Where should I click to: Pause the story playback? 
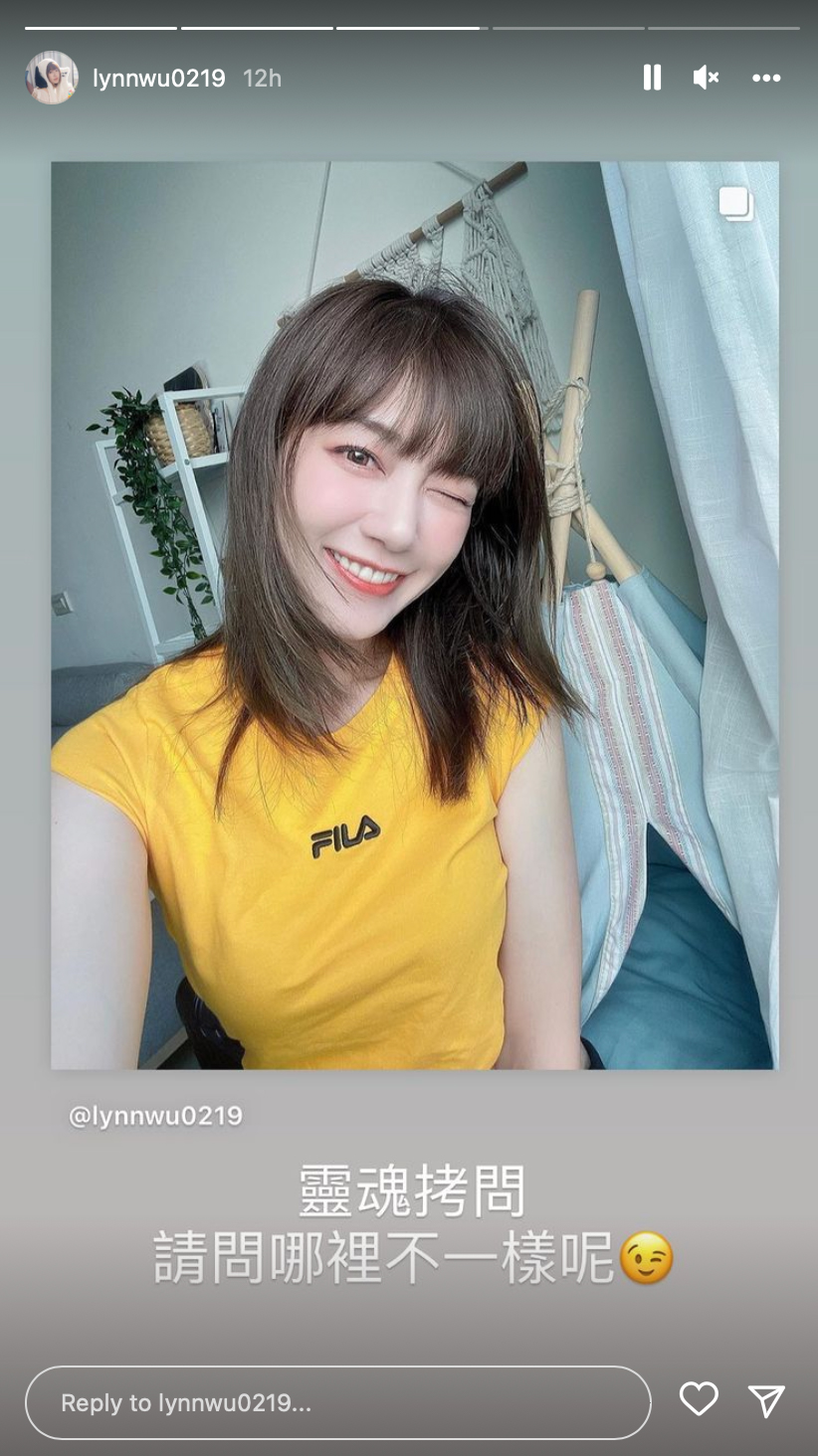652,78
